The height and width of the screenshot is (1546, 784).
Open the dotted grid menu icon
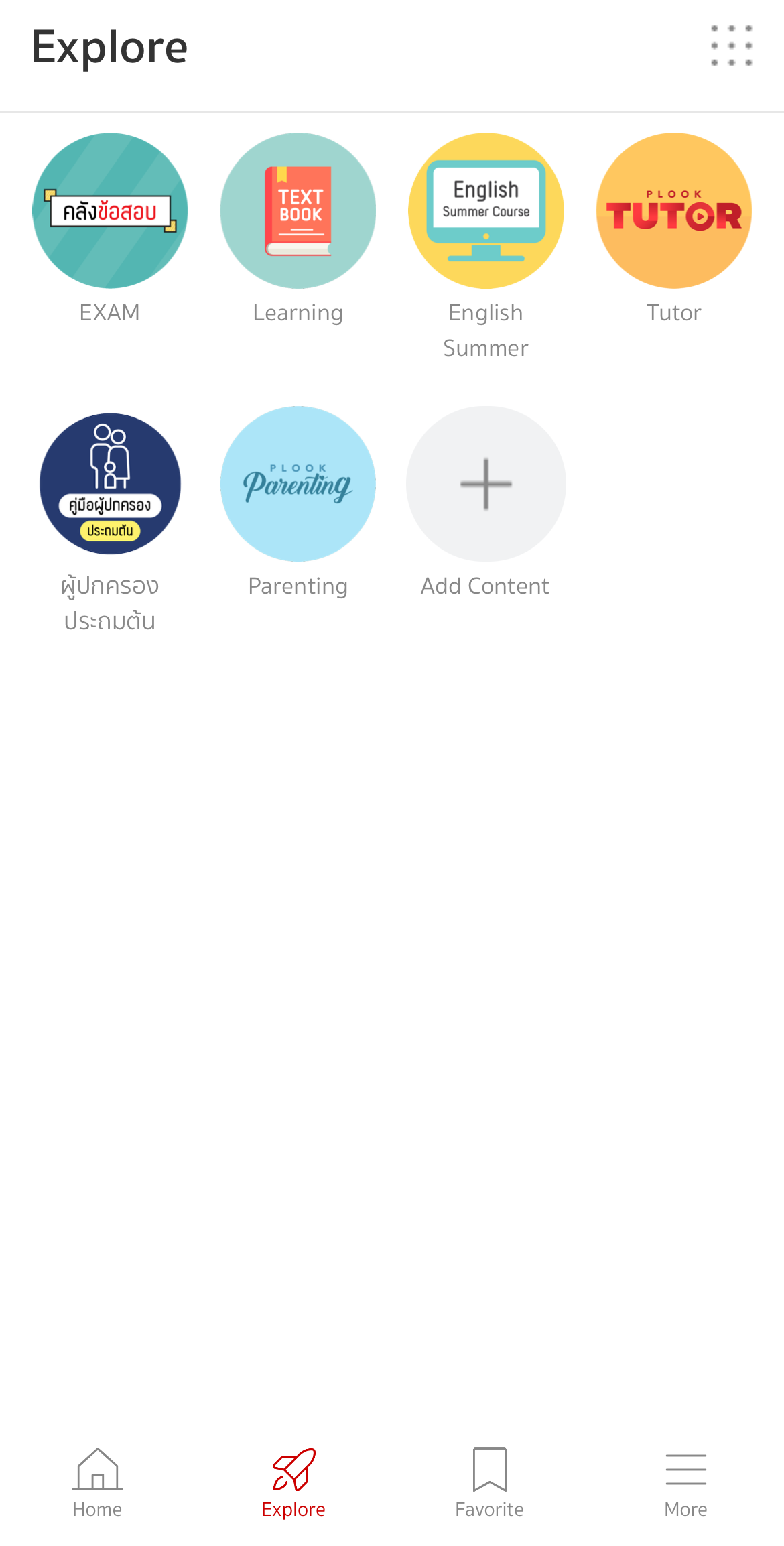[731, 46]
